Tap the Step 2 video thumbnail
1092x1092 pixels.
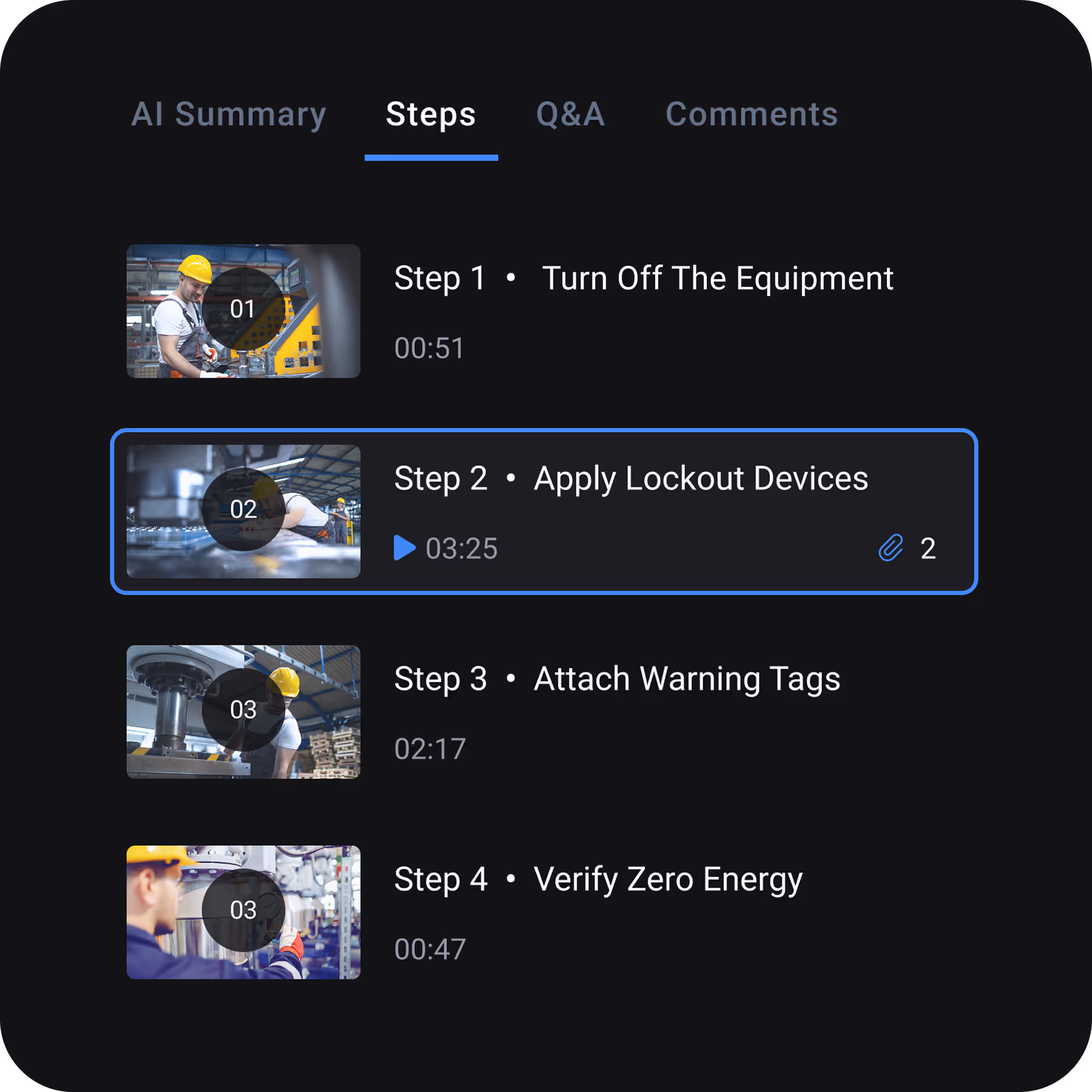pyautogui.click(x=243, y=511)
